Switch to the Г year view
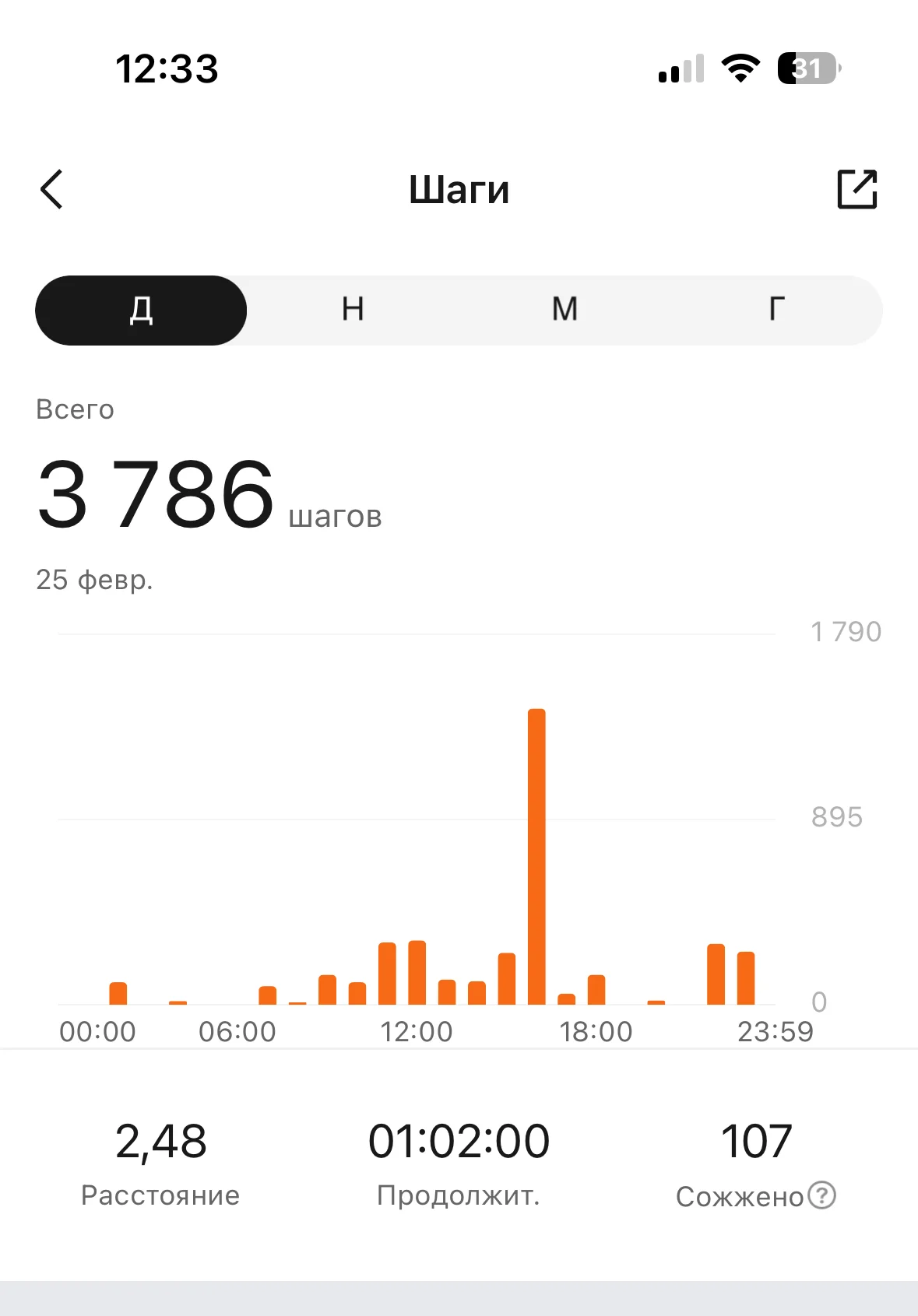This screenshot has width=918, height=1316. tap(776, 310)
